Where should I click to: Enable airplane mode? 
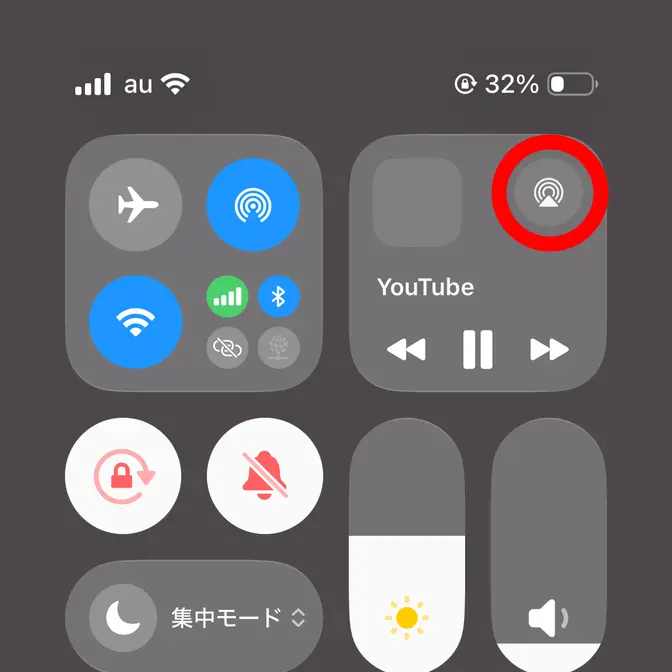coord(135,205)
